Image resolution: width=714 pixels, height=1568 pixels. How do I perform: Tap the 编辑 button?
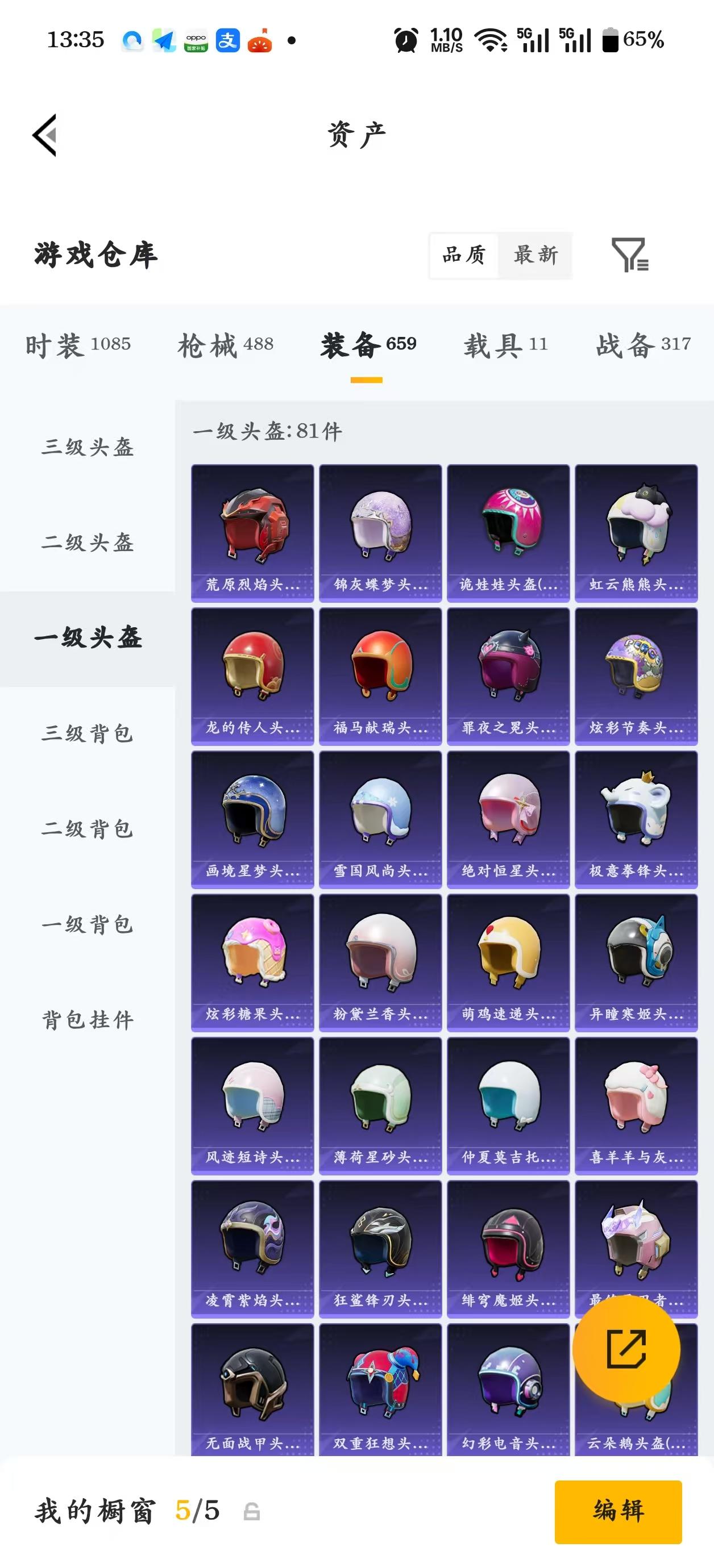618,1512
